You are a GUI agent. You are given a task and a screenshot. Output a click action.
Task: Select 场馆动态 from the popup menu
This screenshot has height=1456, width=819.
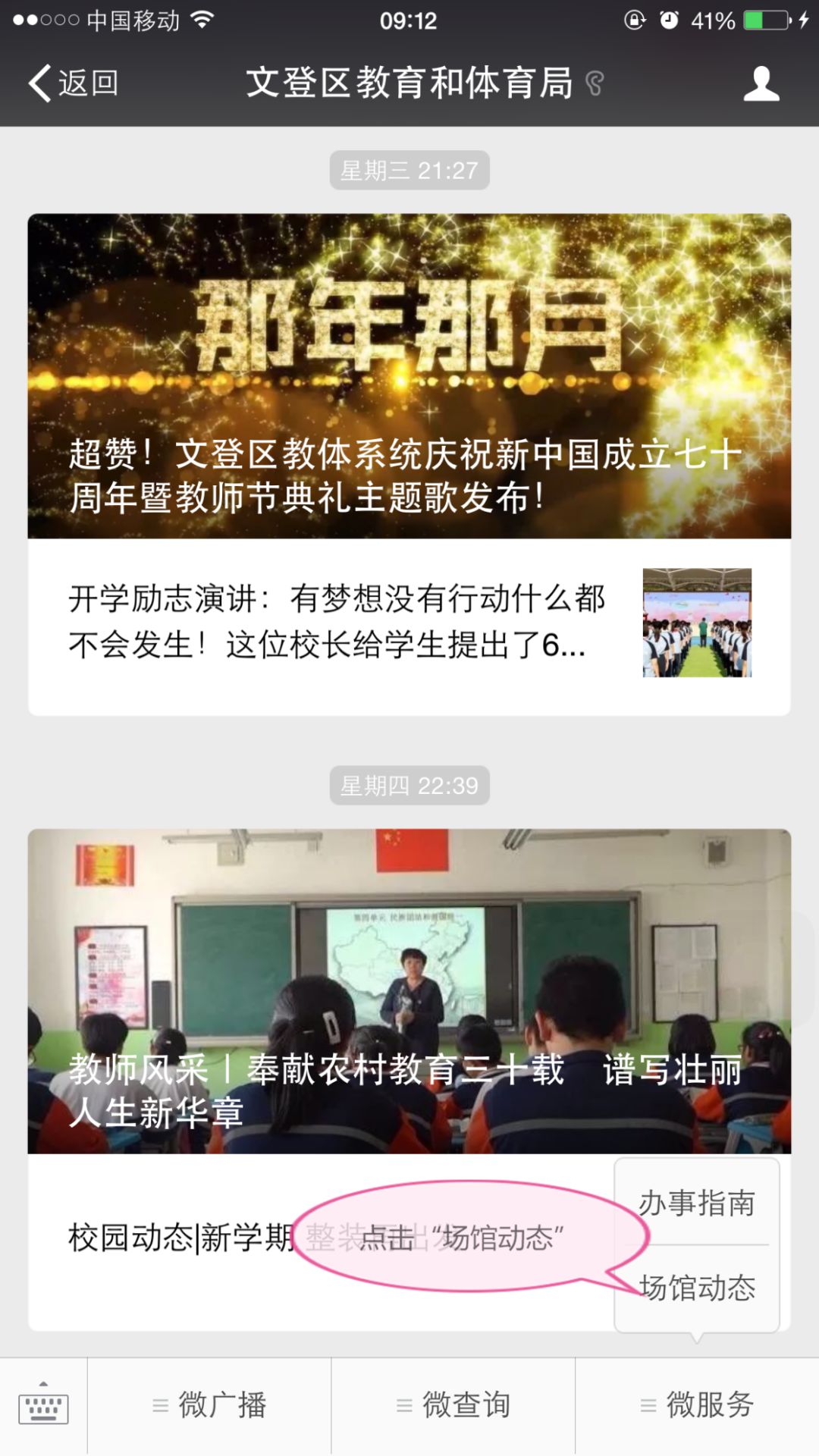pyautogui.click(x=697, y=1288)
